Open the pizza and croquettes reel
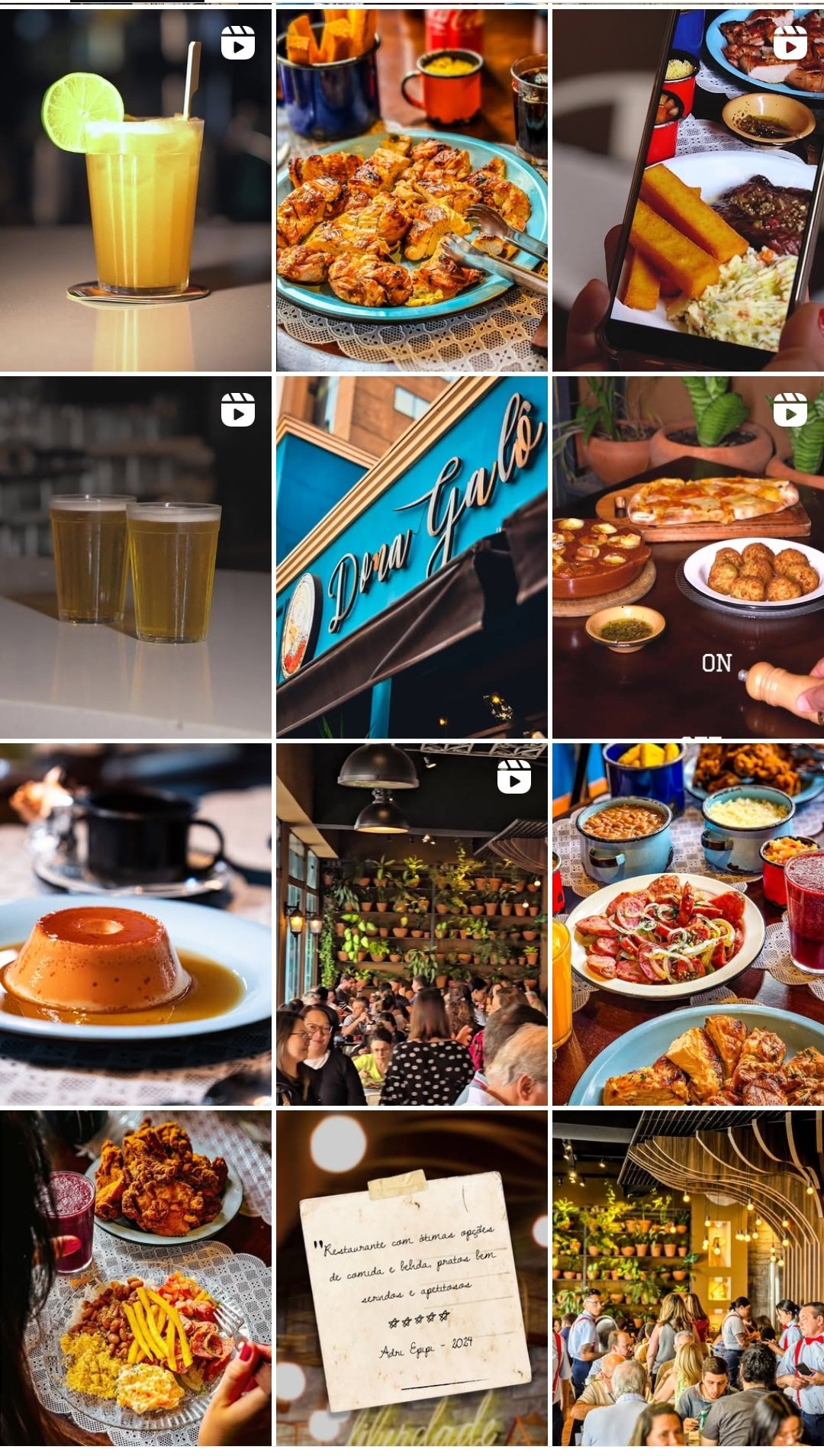This screenshot has height=1456, width=824. pos(687,557)
